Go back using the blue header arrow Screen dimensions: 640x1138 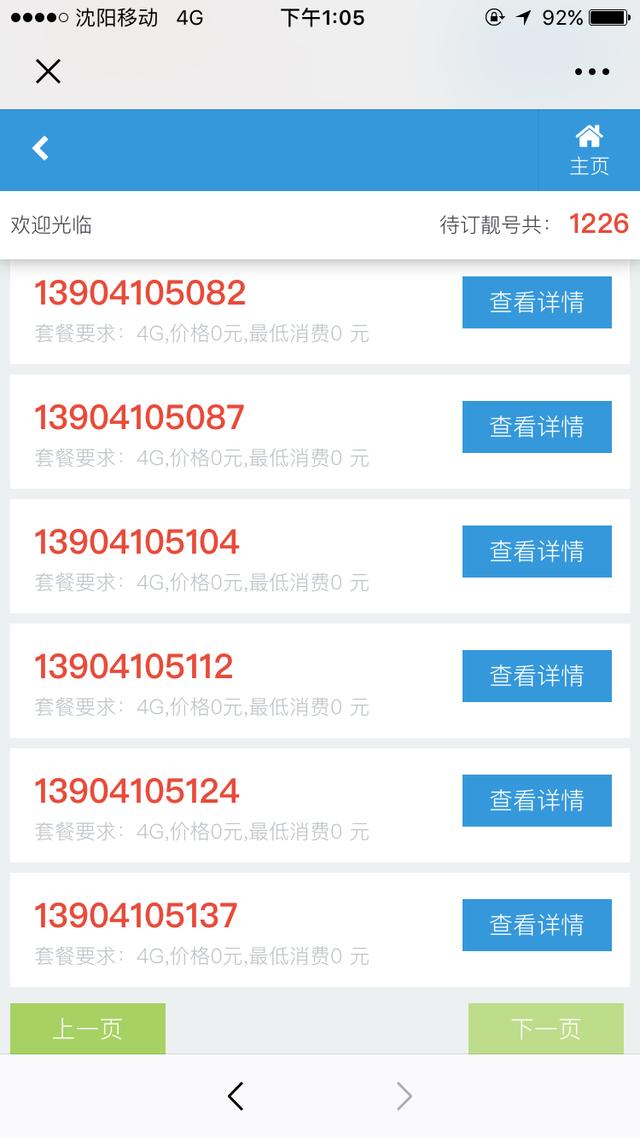click(41, 149)
